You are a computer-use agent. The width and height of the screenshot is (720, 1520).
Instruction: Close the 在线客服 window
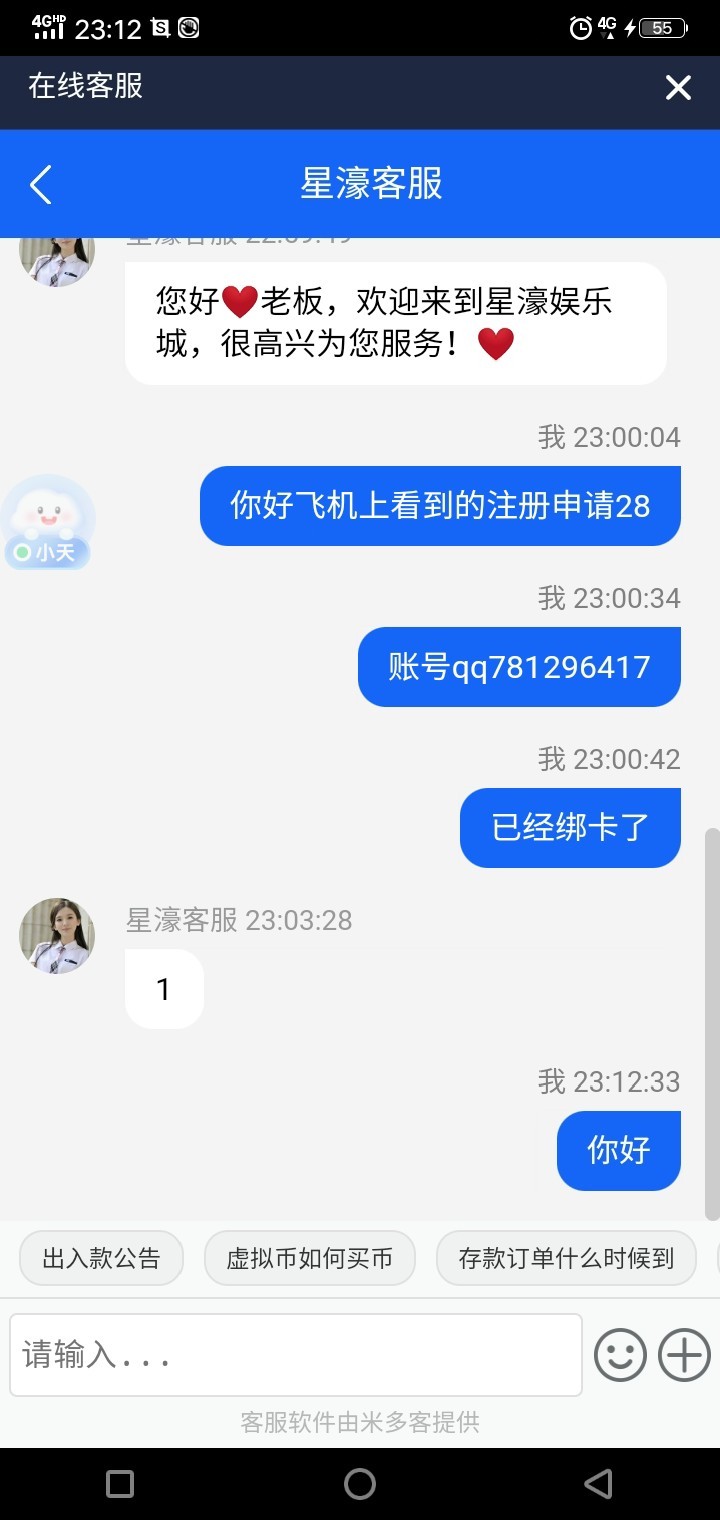(x=678, y=88)
